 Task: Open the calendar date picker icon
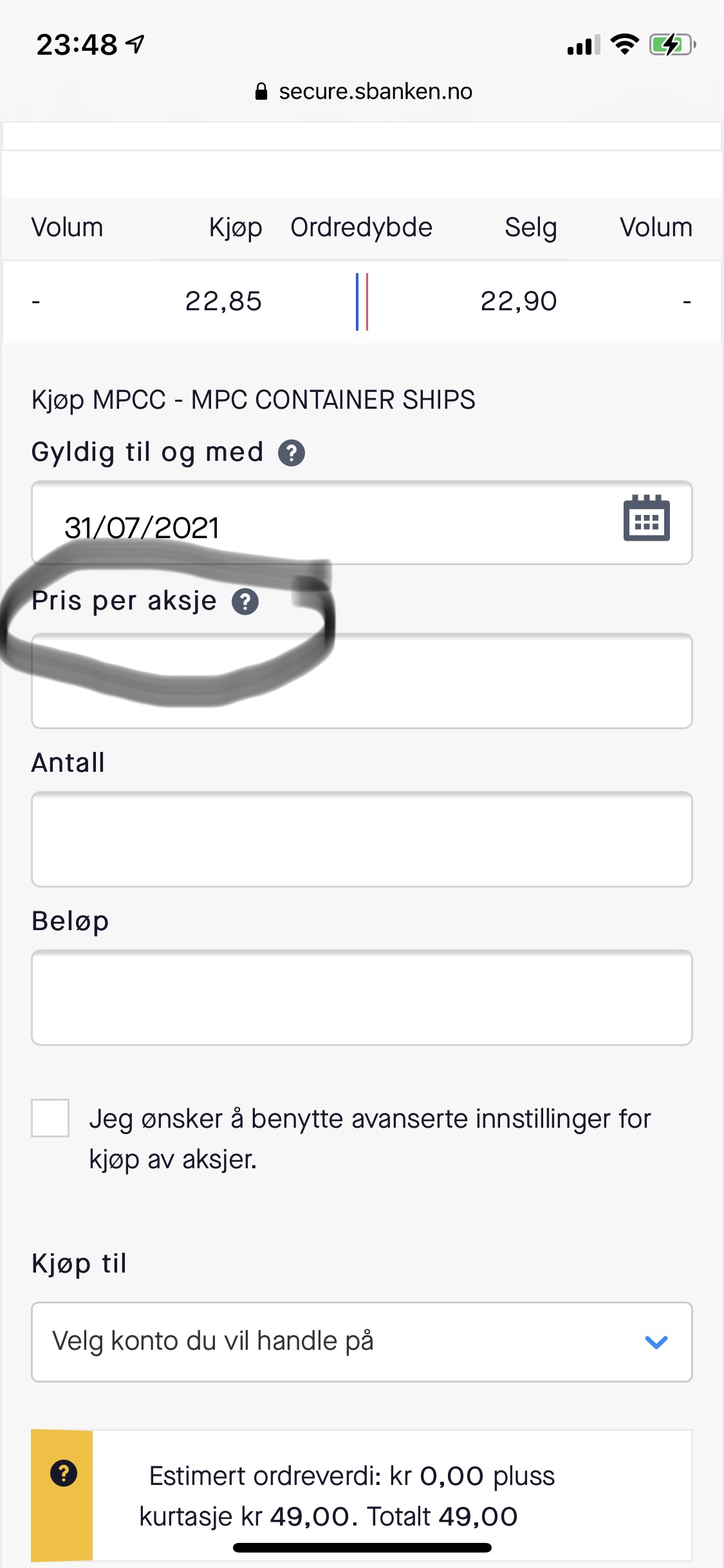click(646, 518)
